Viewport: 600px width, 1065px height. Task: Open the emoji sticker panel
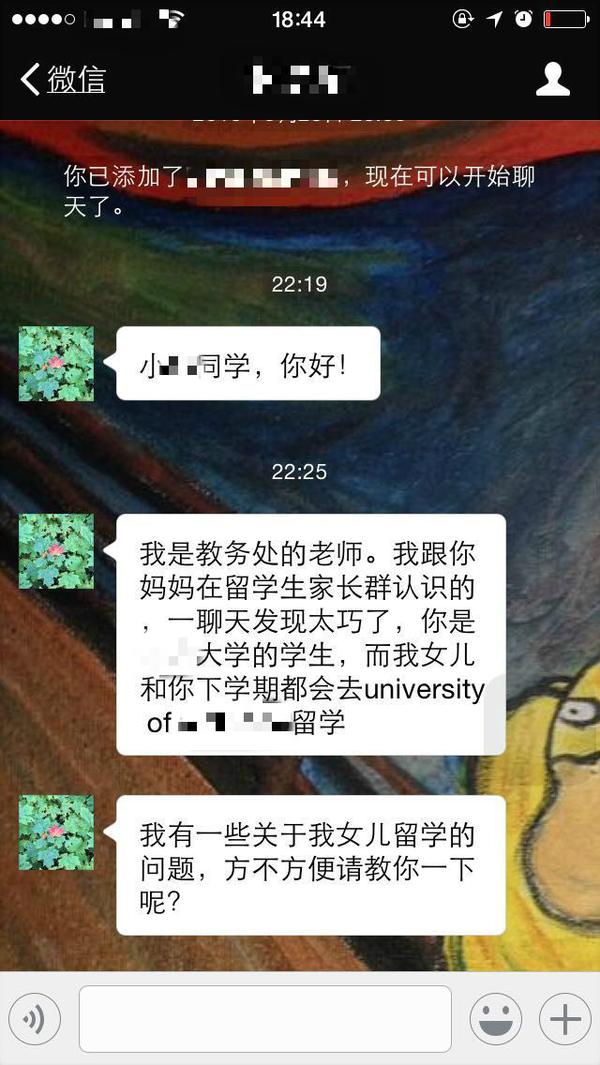coord(495,1019)
